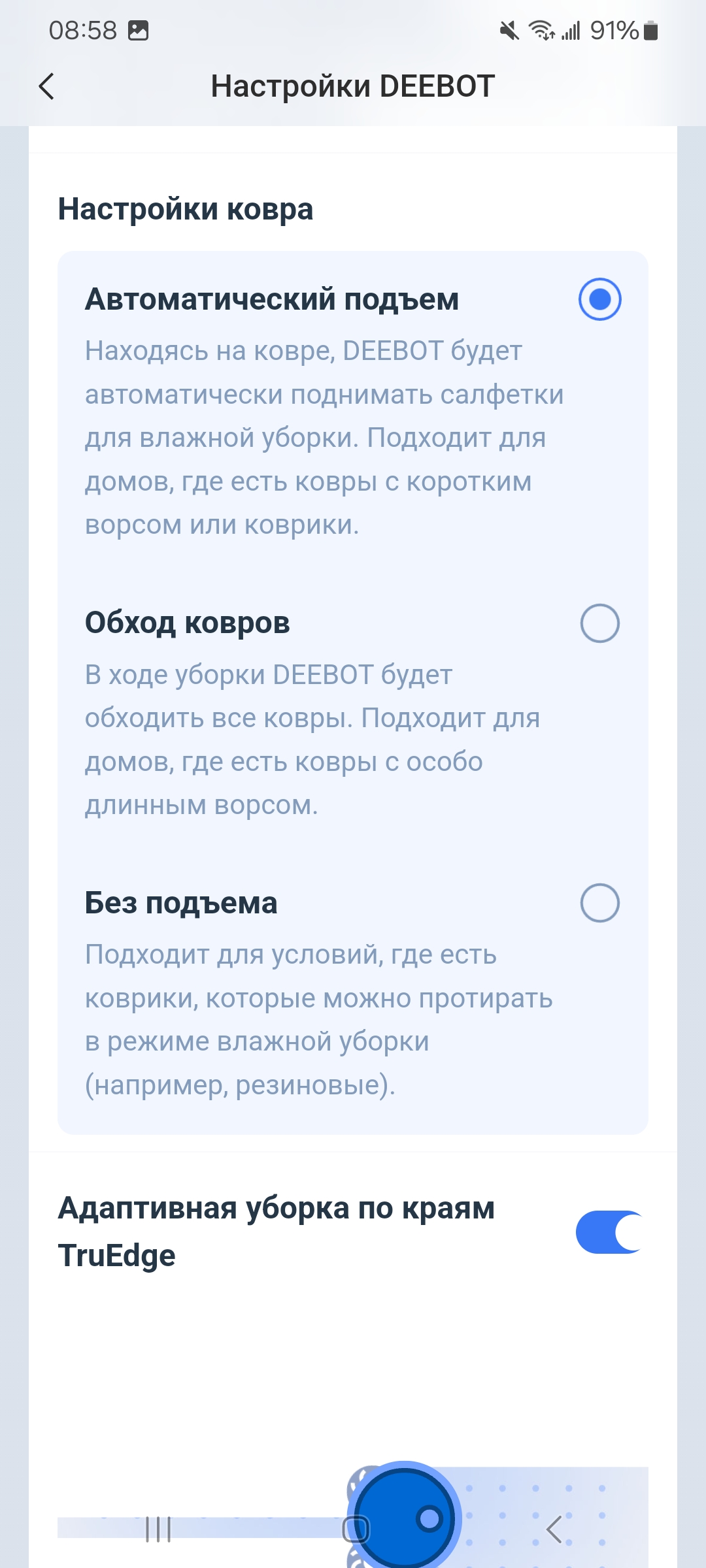Select the Автоматический подъем option
Viewport: 706px width, 1568px height.
[599, 299]
